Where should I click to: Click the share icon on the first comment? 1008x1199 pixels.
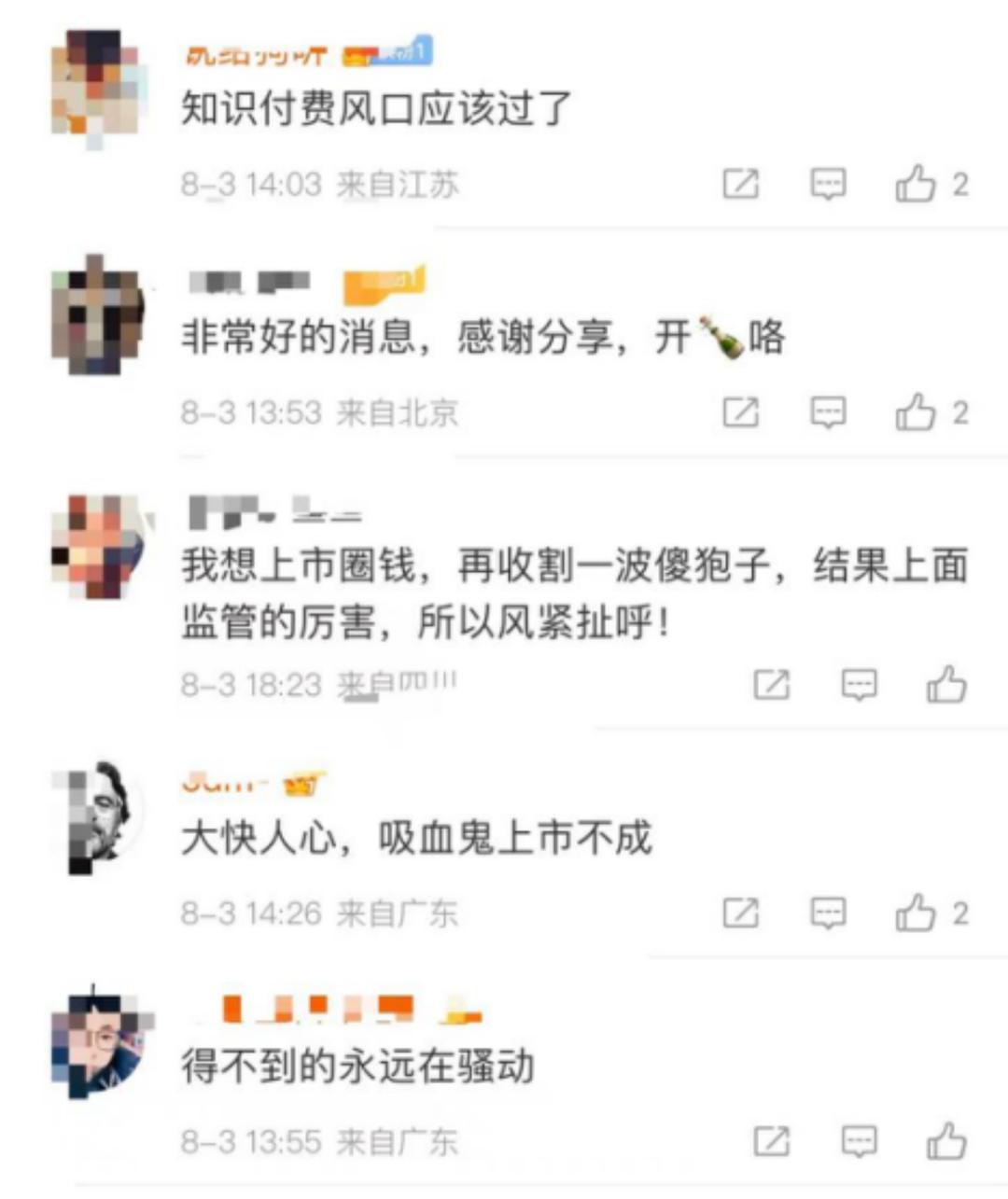(740, 184)
